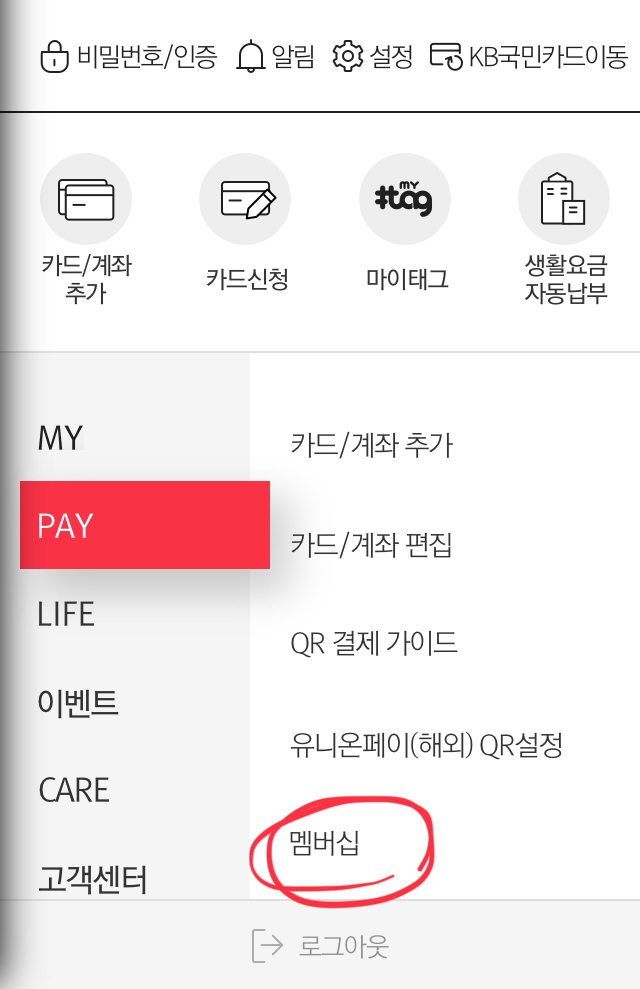Tap the 카드/계좌 추가 shortcut icon

pos(86,200)
